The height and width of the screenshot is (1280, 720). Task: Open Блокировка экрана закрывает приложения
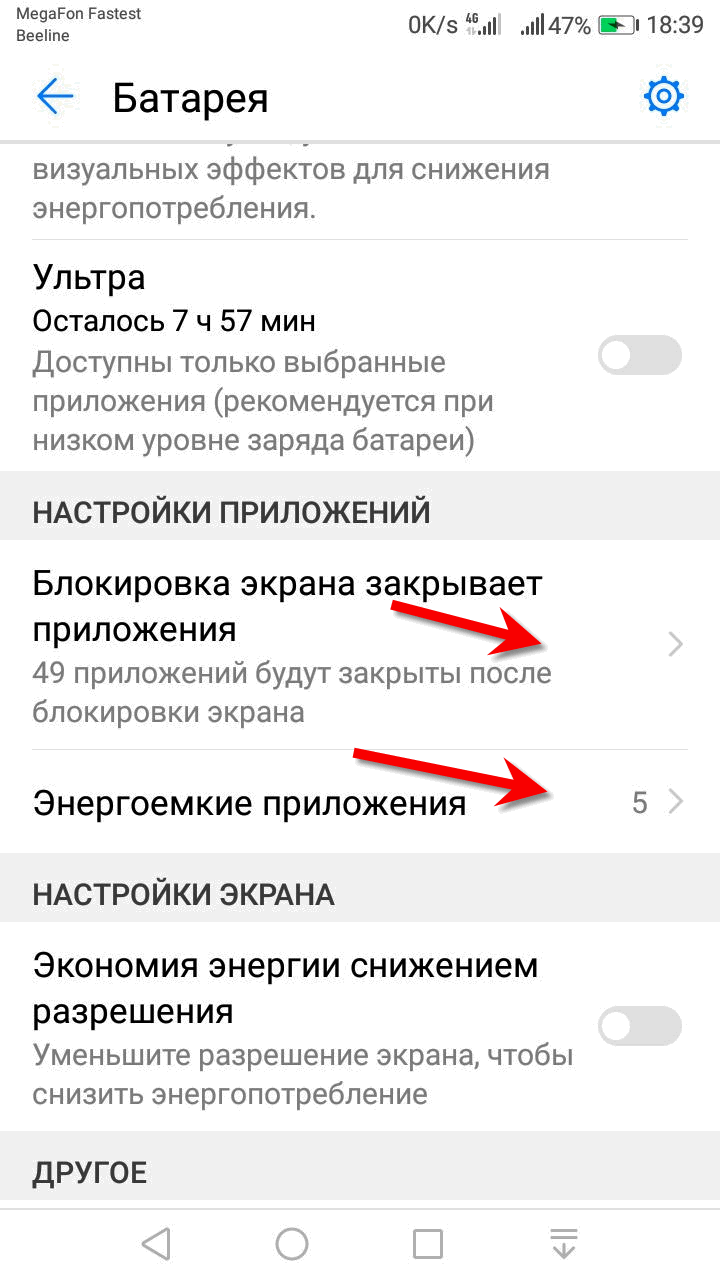coord(360,645)
